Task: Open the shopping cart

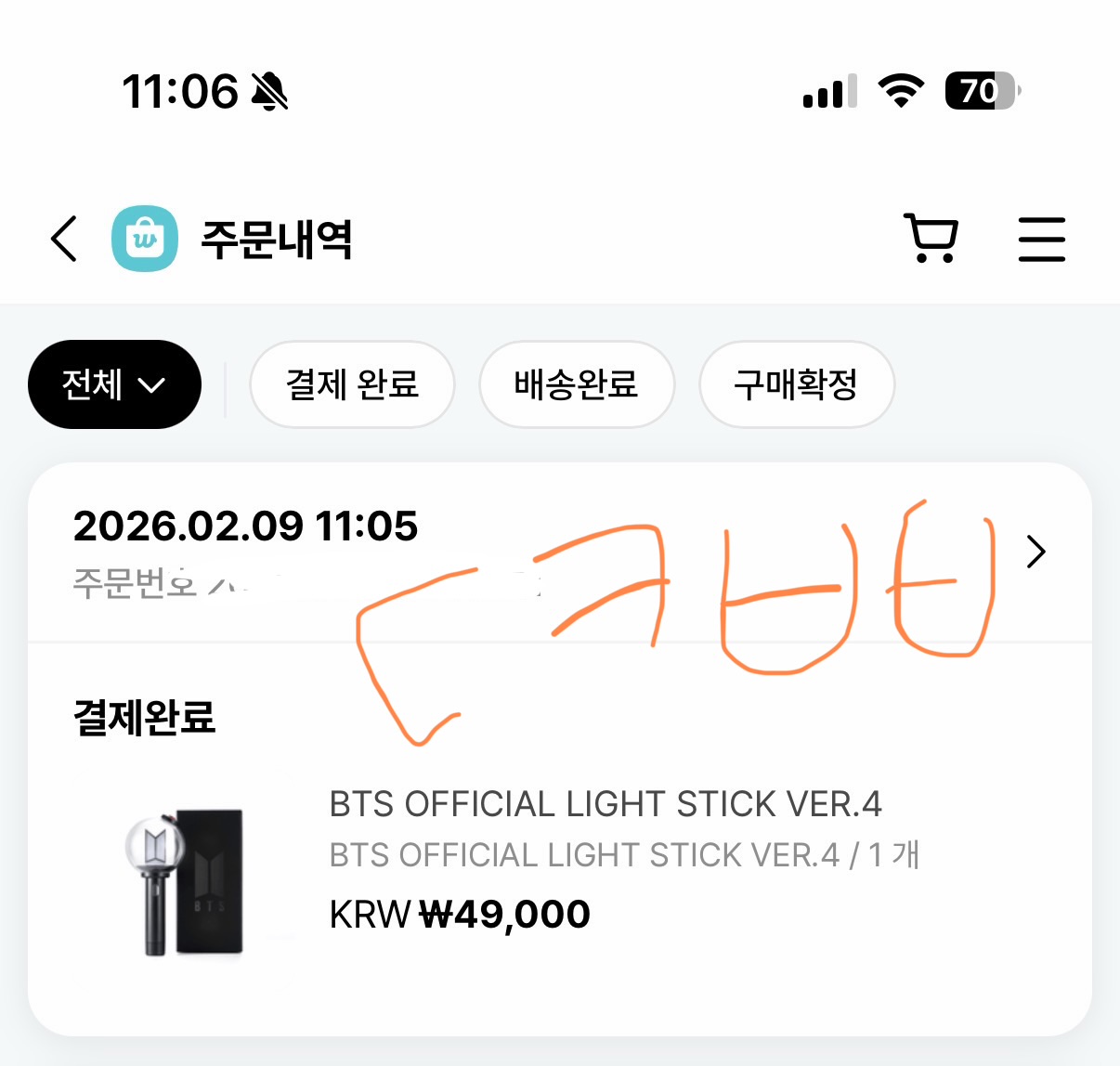Action: (x=931, y=239)
